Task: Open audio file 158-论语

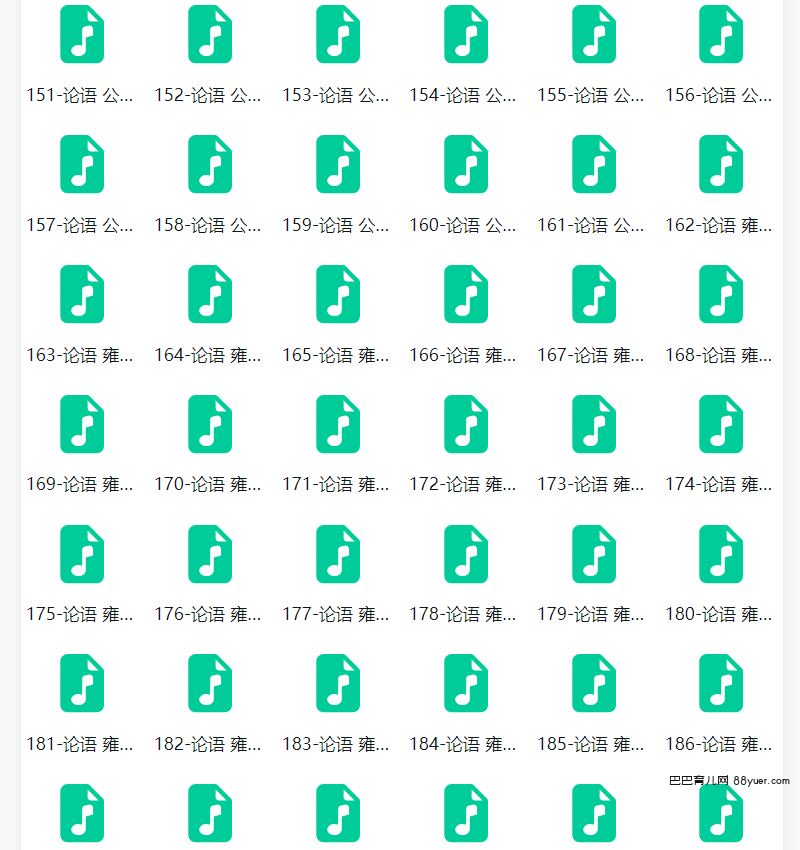Action: (x=210, y=165)
